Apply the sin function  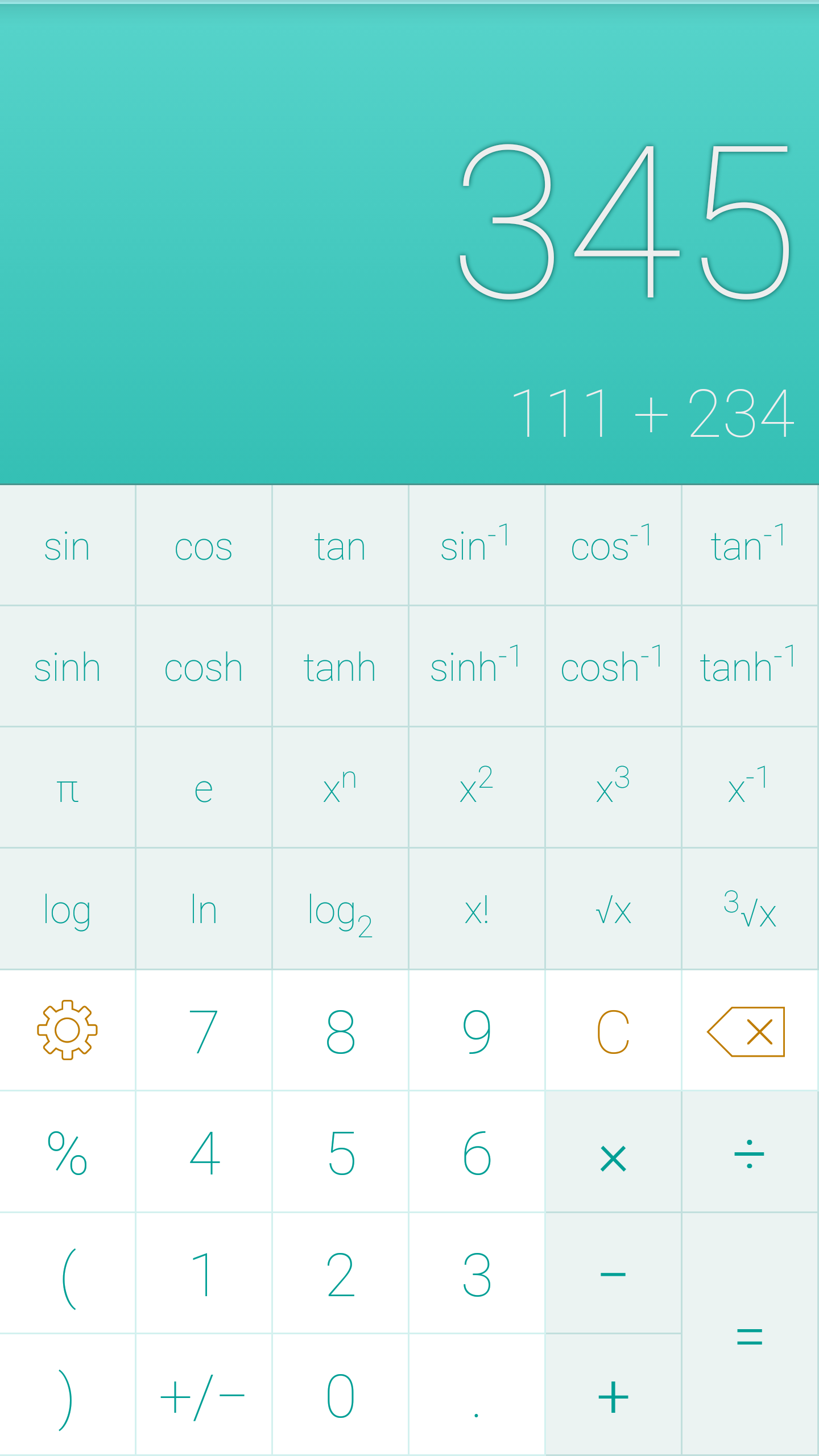pos(67,545)
